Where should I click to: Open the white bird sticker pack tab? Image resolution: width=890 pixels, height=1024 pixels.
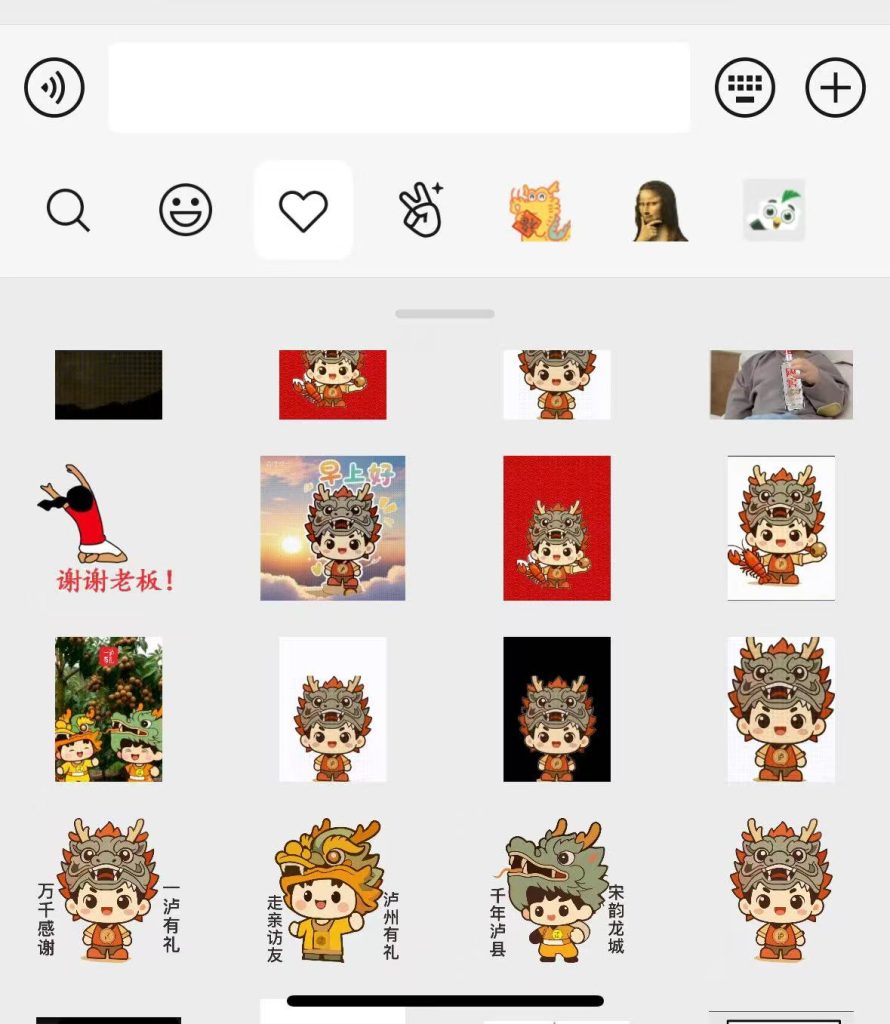[x=774, y=211]
